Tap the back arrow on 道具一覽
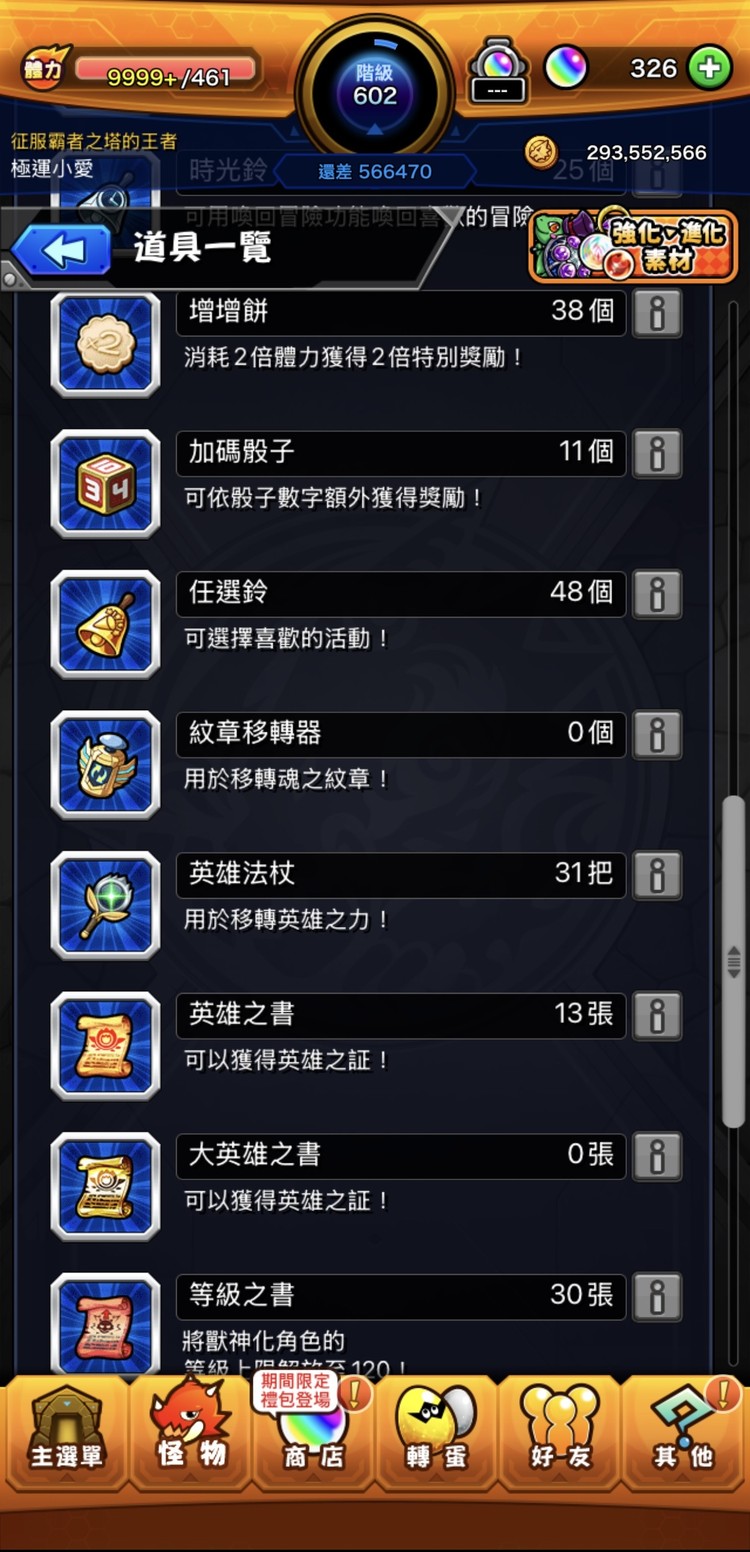Screen dimensions: 750x1552 click(62, 249)
